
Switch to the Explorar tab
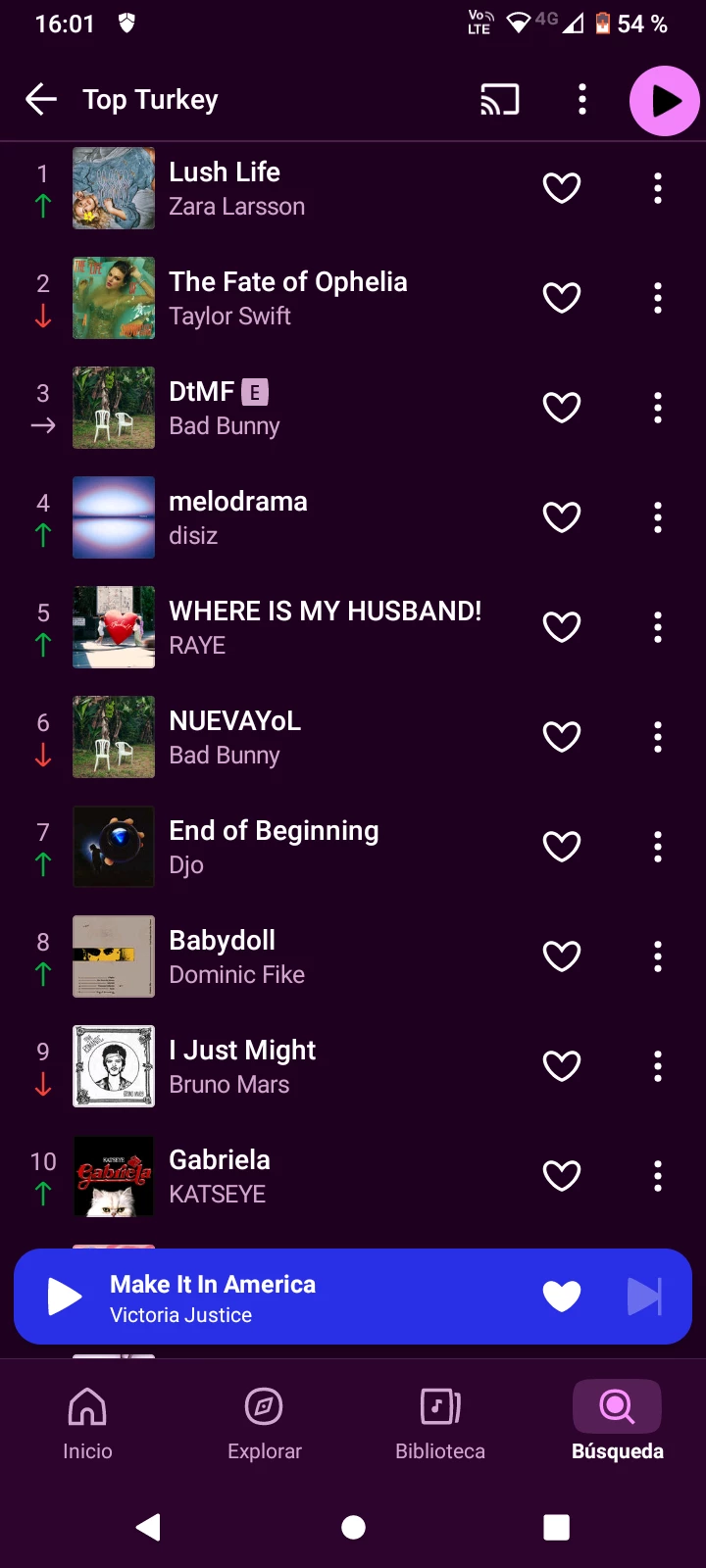[264, 1423]
